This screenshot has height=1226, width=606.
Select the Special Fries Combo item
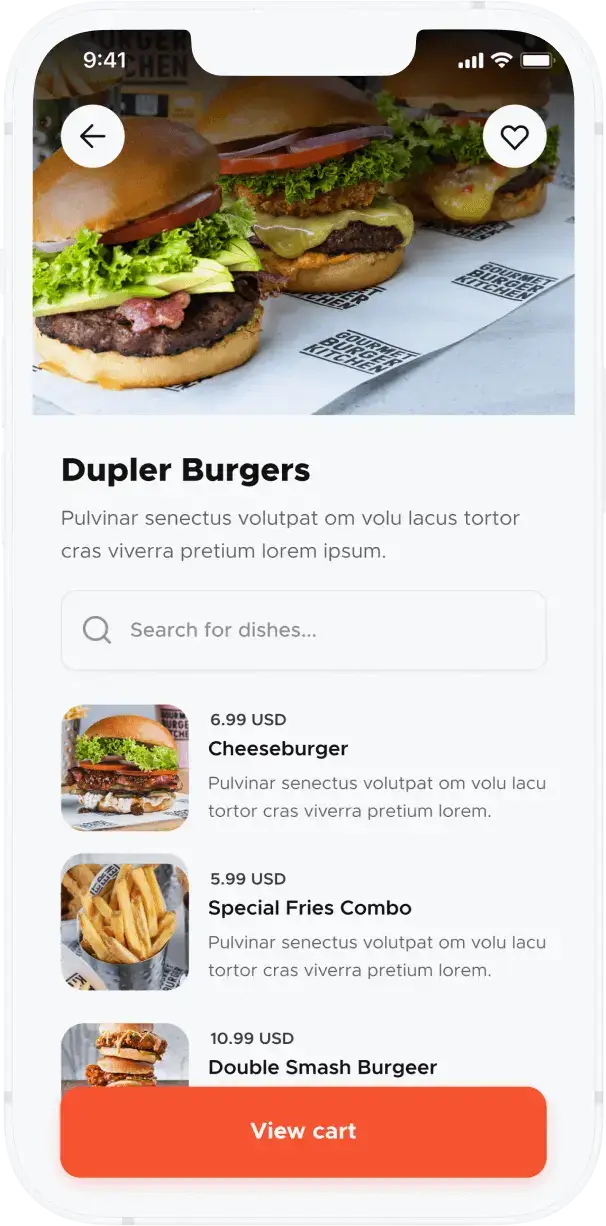click(x=309, y=908)
